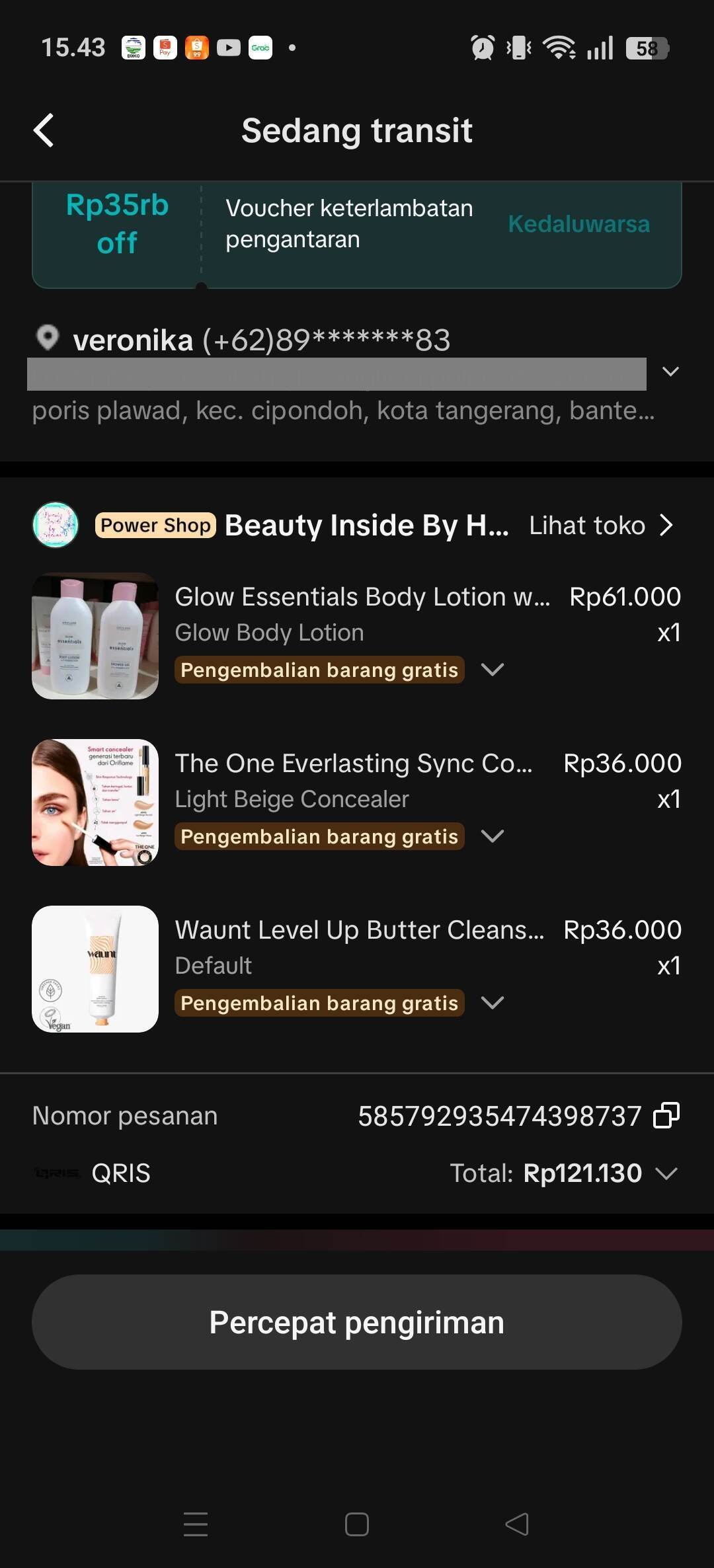
Task: Go back from Sedang transit screen
Action: (x=44, y=130)
